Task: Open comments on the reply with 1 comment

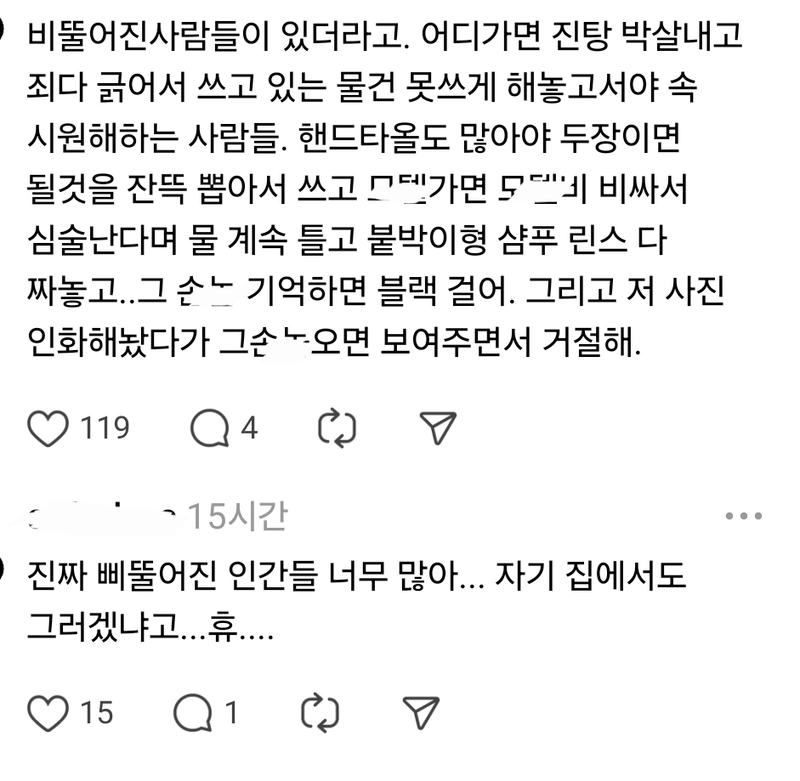Action: [193, 713]
